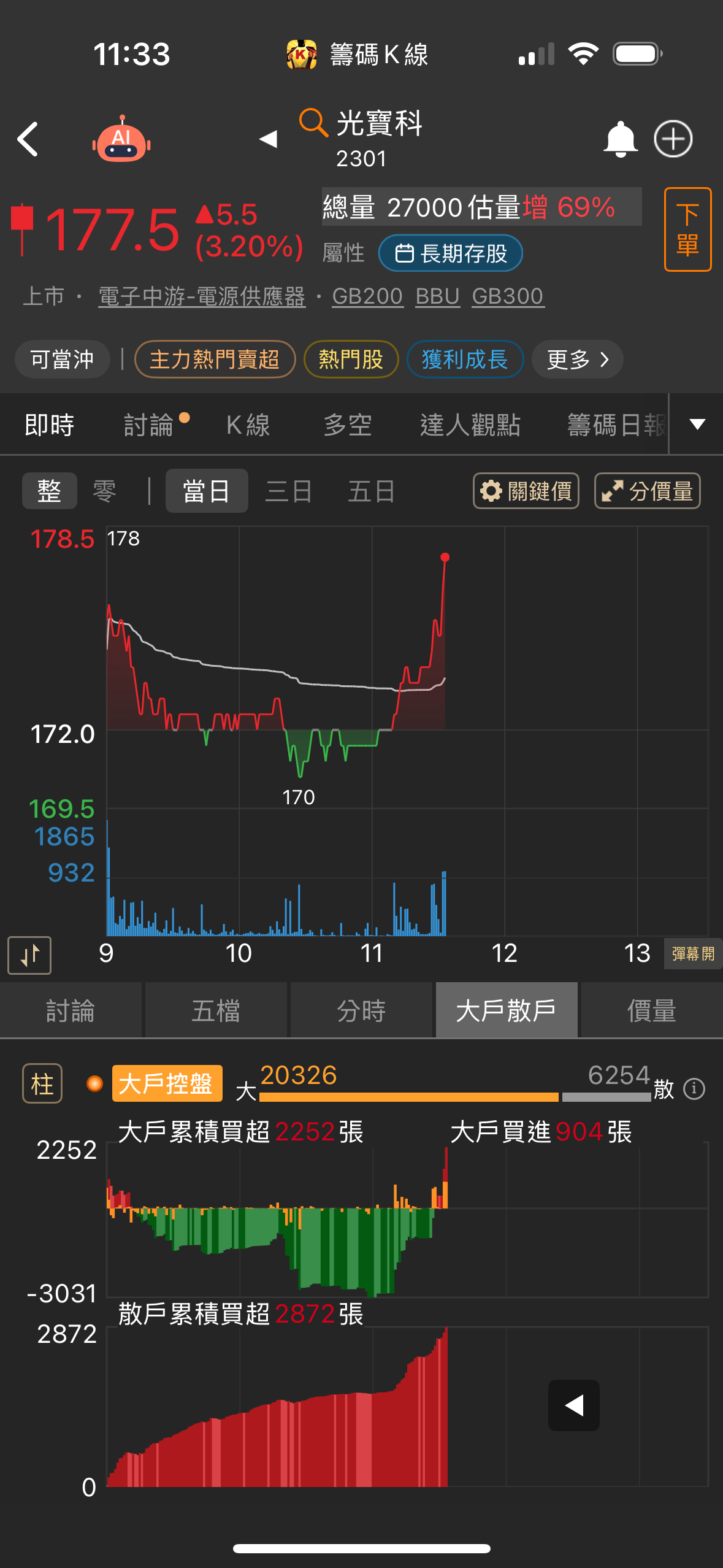Show 更多 tags
723x1568 pixels.
577,359
